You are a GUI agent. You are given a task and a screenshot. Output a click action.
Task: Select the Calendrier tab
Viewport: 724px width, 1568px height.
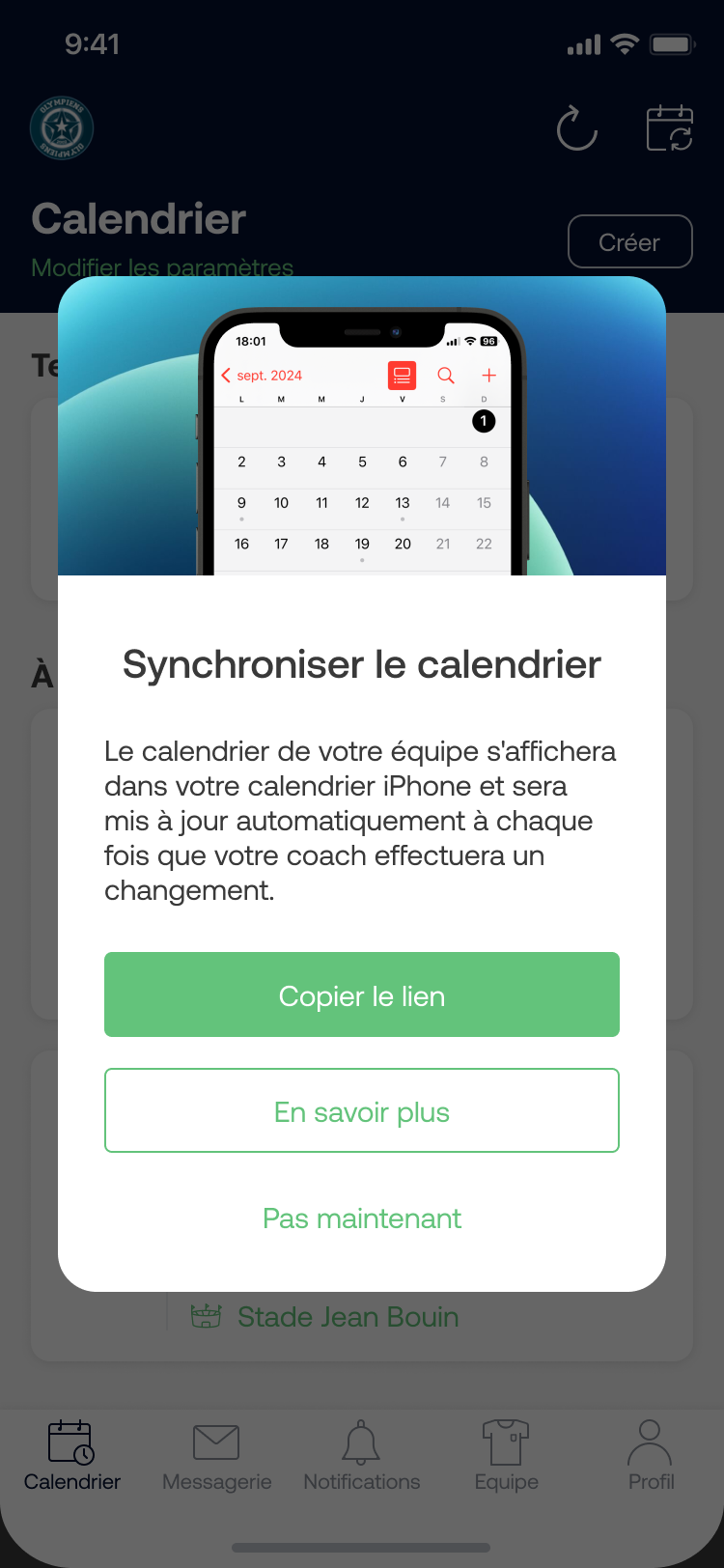72,1456
